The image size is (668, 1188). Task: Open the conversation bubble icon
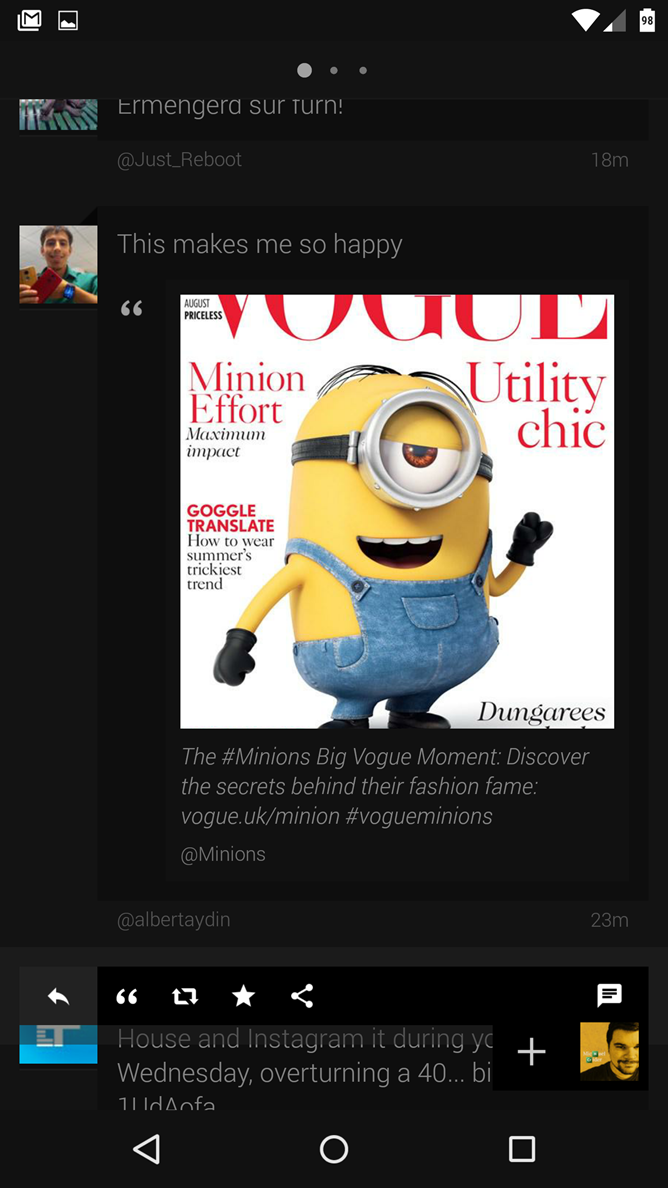click(x=609, y=996)
